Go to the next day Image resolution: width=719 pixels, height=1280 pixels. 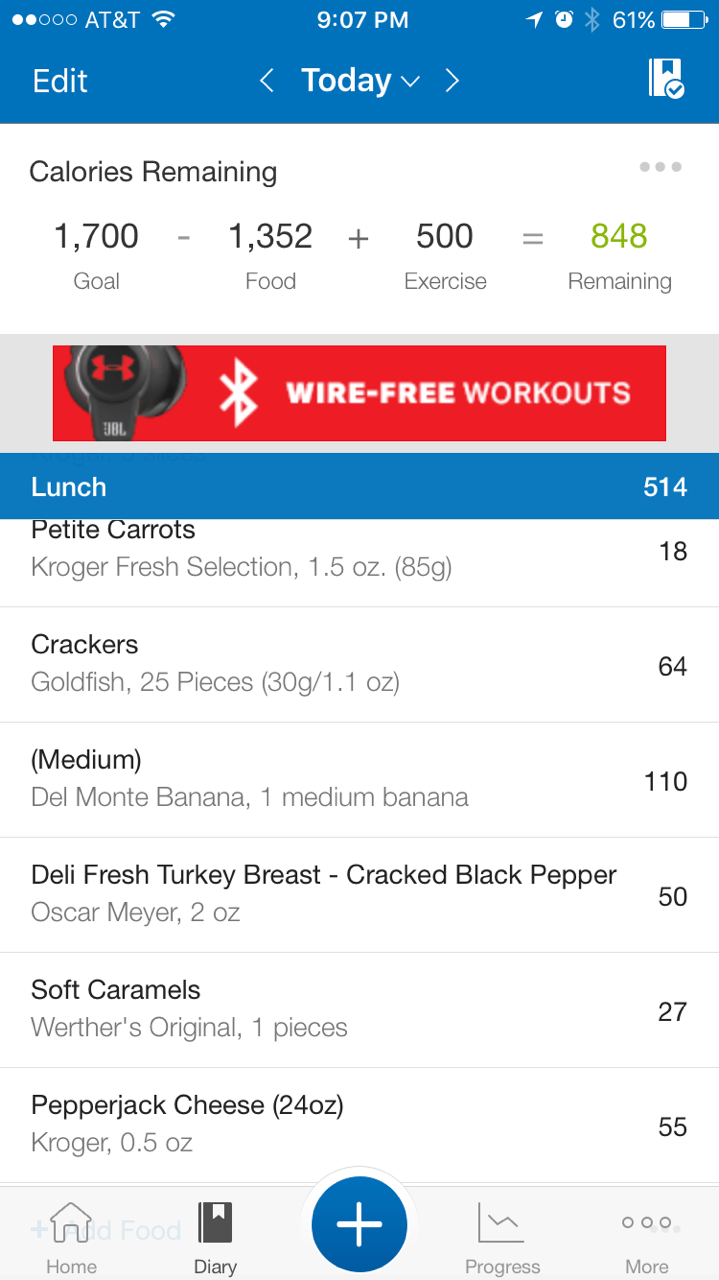tap(452, 81)
